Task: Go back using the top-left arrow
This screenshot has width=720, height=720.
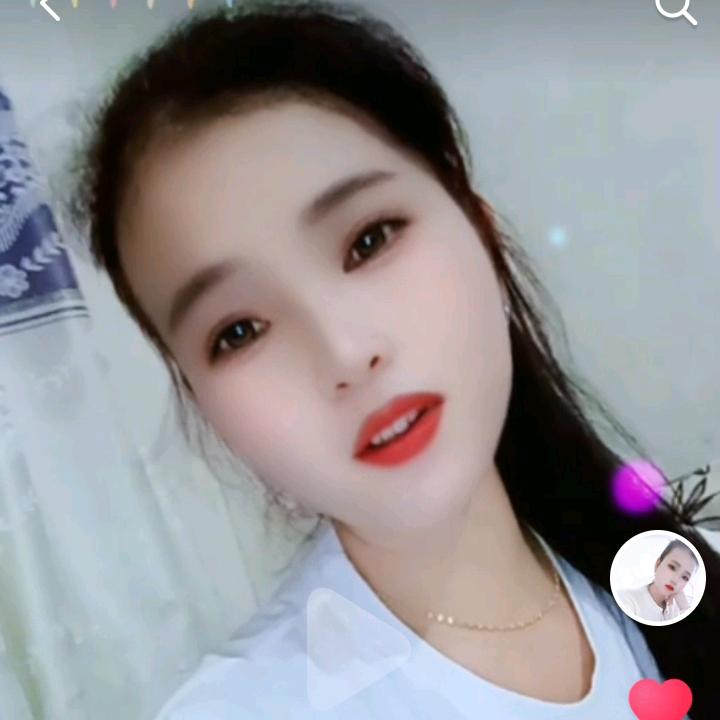Action: click(x=48, y=10)
